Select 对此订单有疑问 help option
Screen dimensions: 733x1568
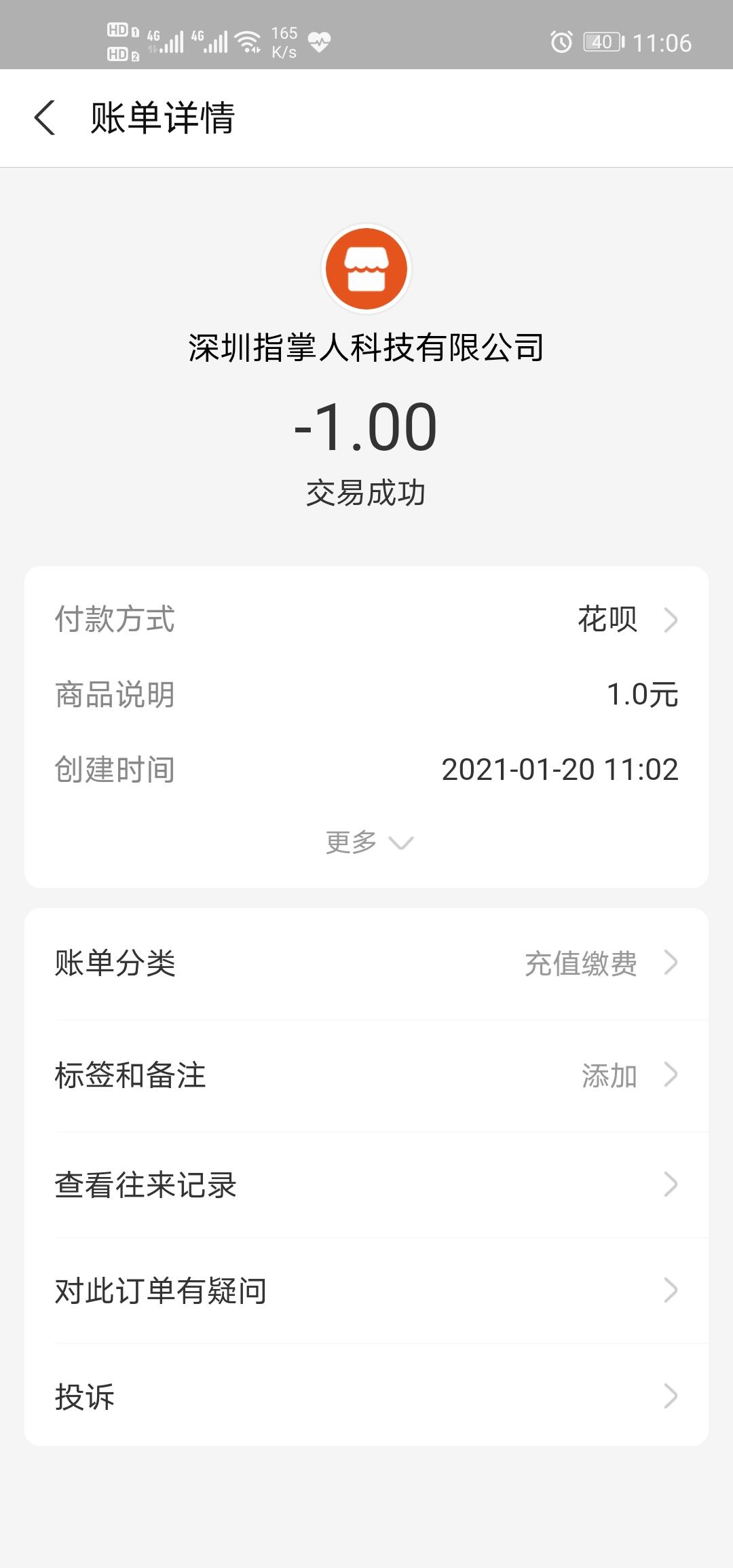tap(366, 1290)
